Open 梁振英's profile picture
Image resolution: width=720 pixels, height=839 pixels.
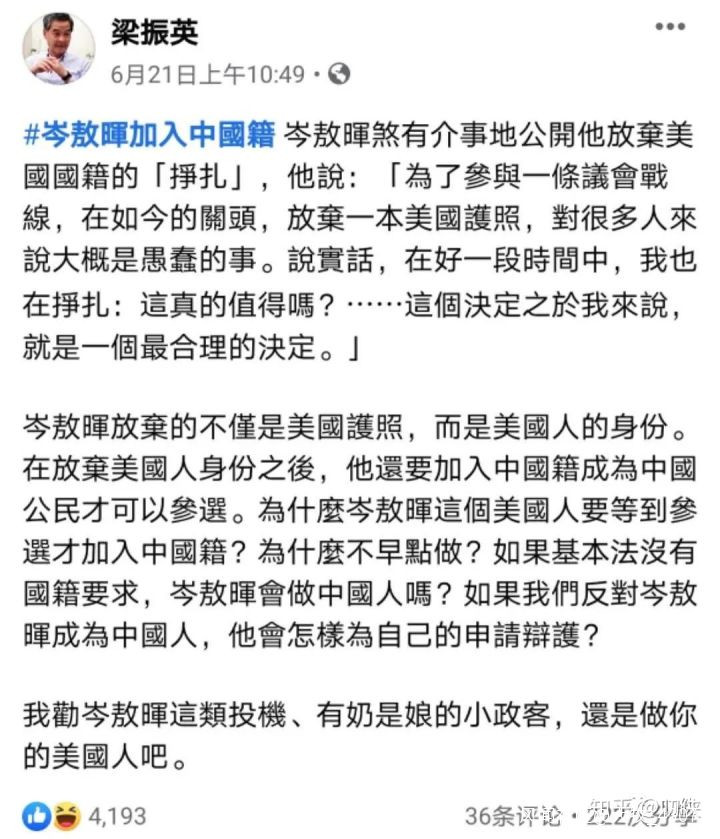click(59, 48)
